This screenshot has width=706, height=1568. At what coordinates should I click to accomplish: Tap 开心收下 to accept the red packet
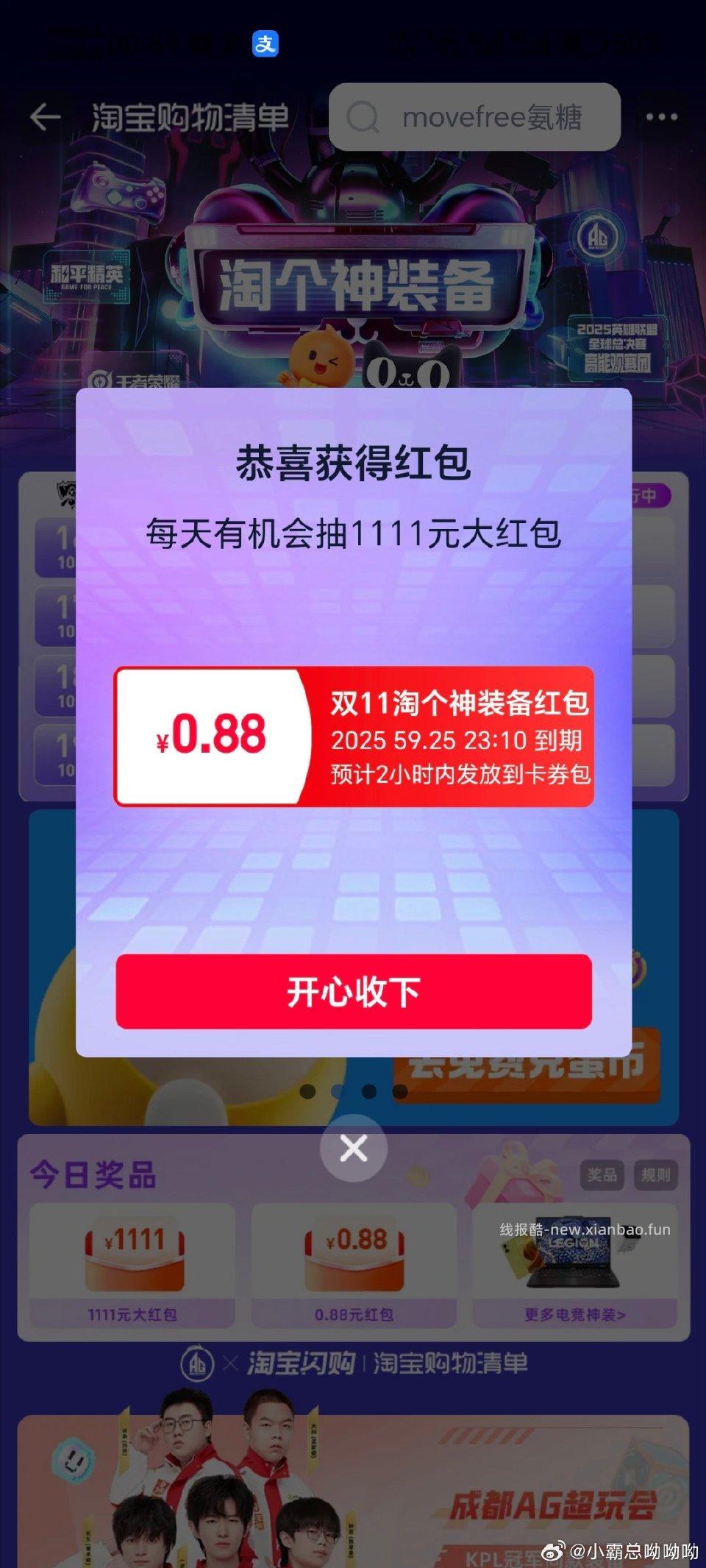point(353,991)
